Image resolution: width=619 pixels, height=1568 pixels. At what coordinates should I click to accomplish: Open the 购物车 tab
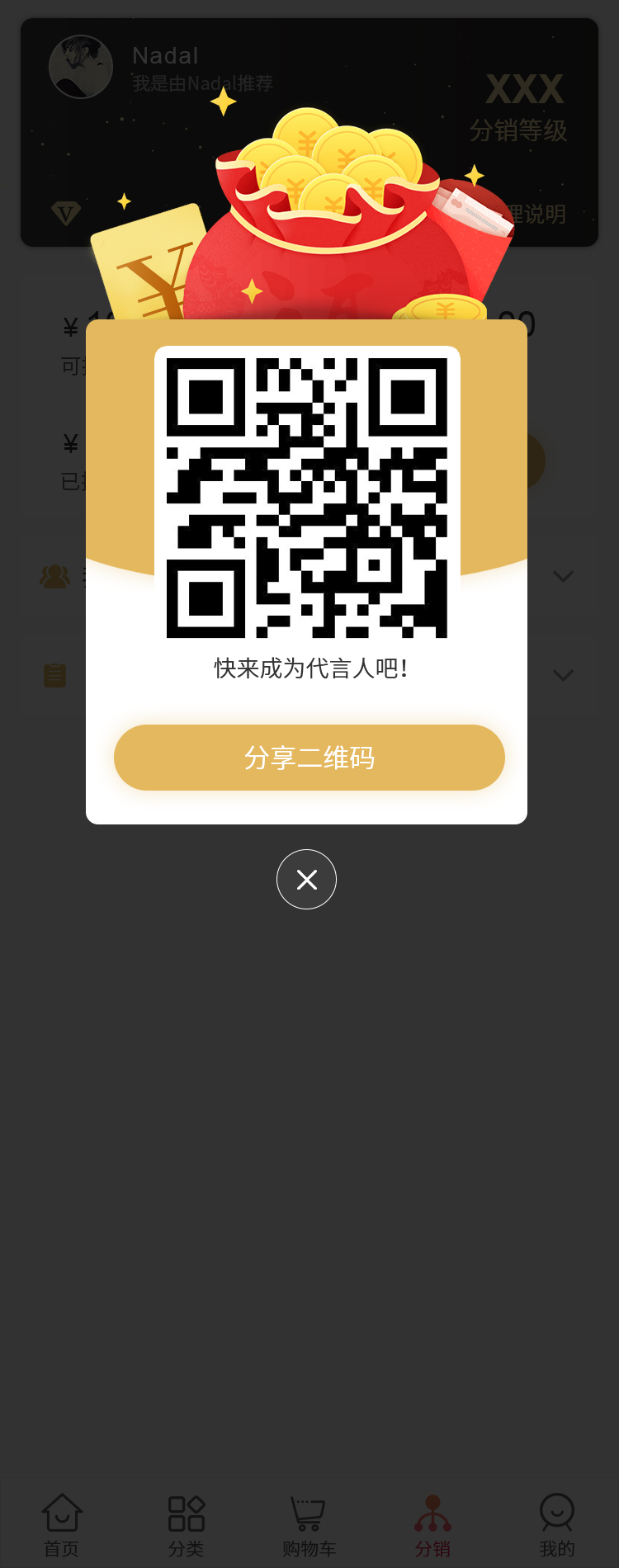coord(309,1525)
